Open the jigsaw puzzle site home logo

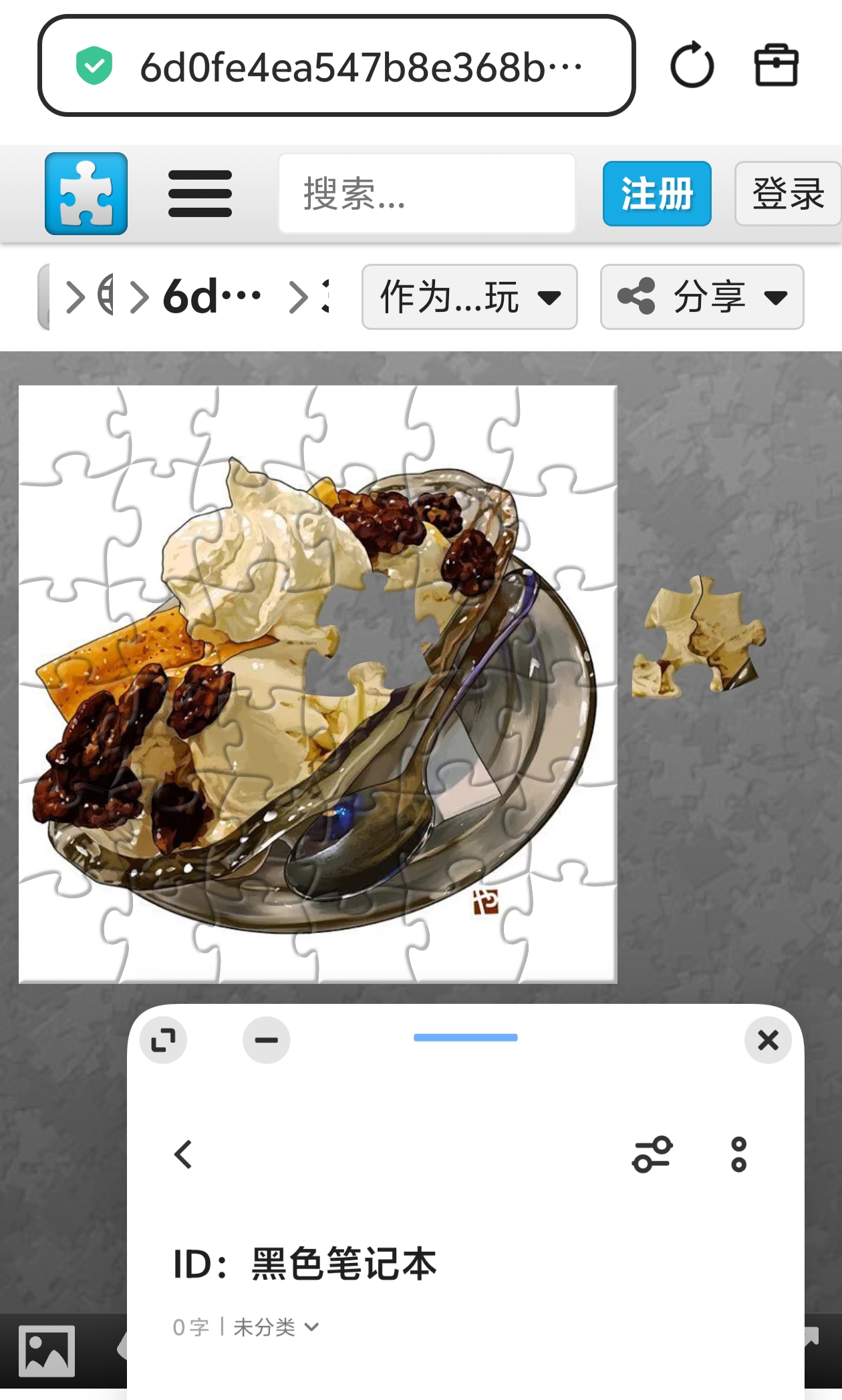[86, 194]
